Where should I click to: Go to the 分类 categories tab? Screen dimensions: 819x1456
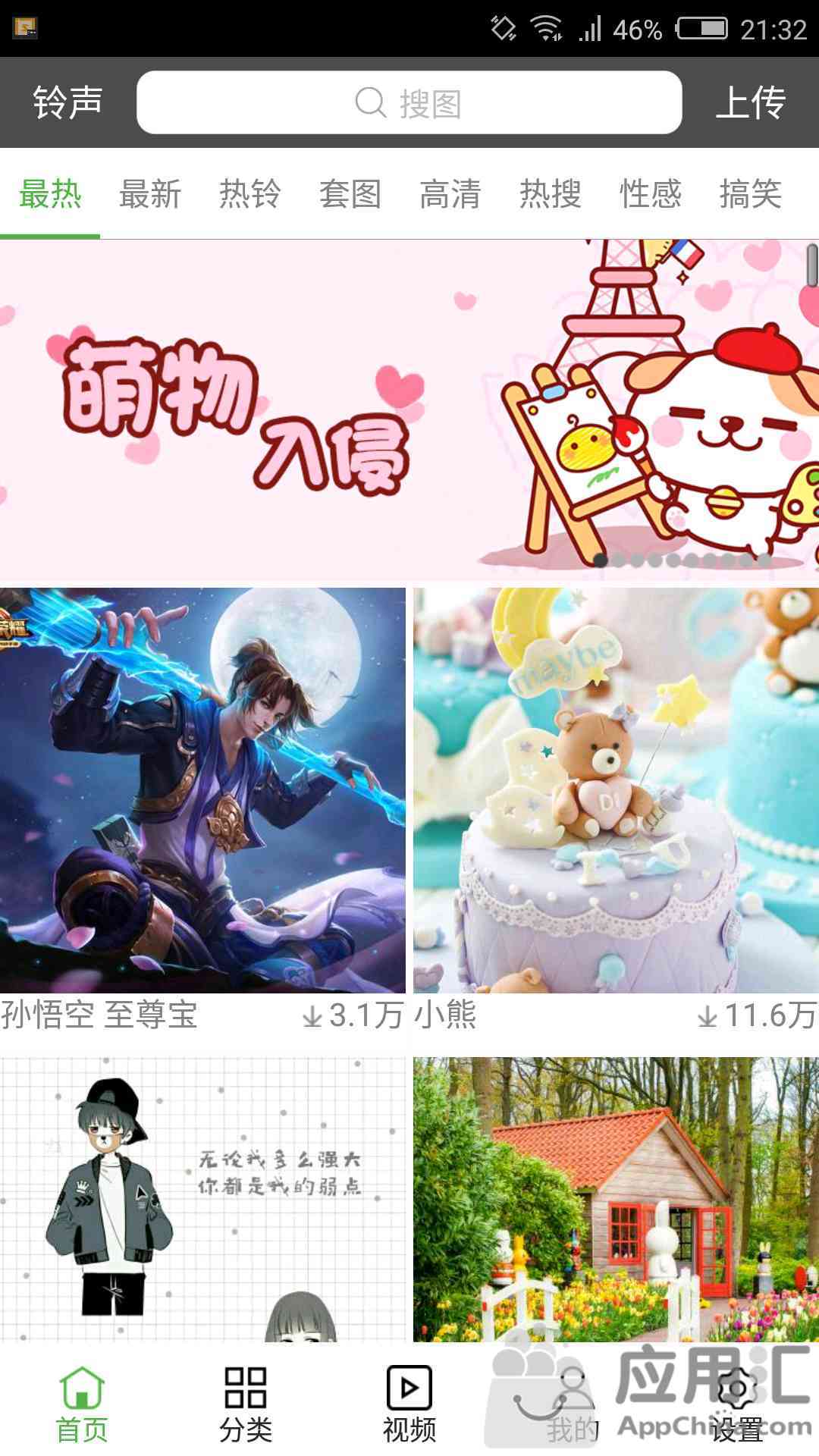tap(246, 1404)
